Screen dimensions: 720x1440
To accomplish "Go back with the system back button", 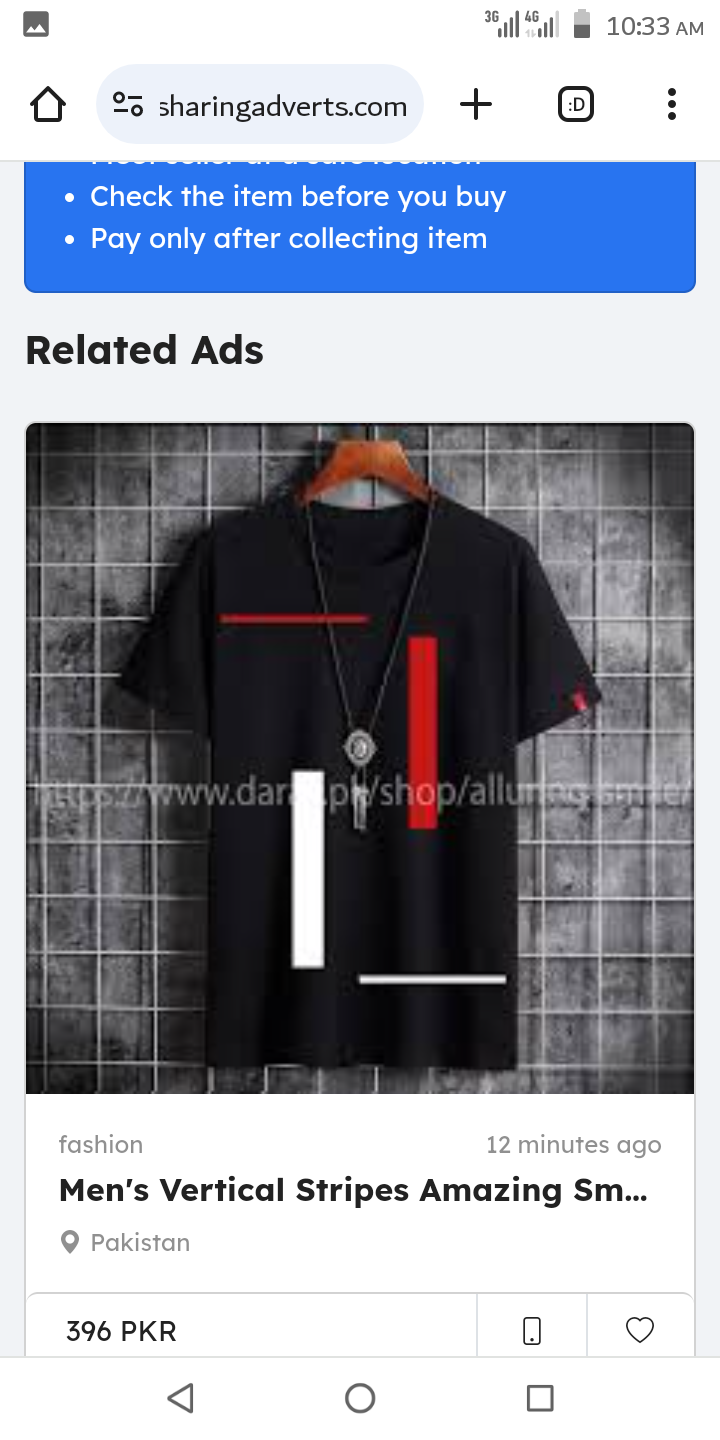I will coord(180,1397).
